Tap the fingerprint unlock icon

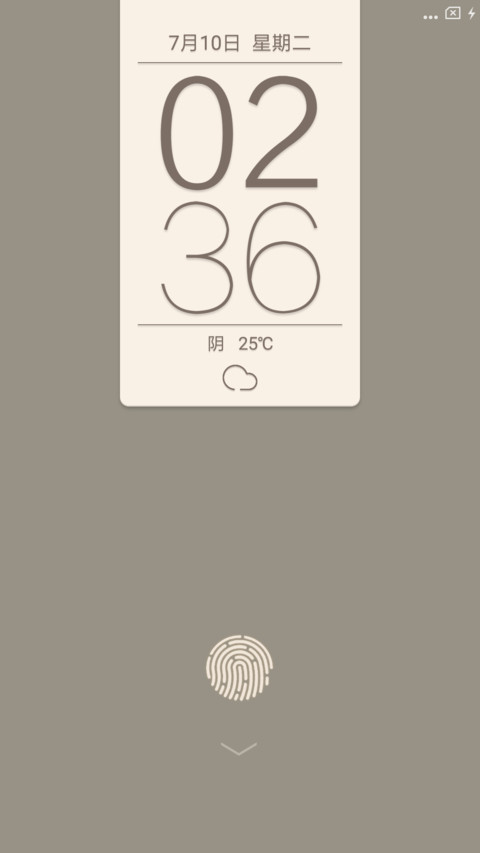[x=239, y=667]
